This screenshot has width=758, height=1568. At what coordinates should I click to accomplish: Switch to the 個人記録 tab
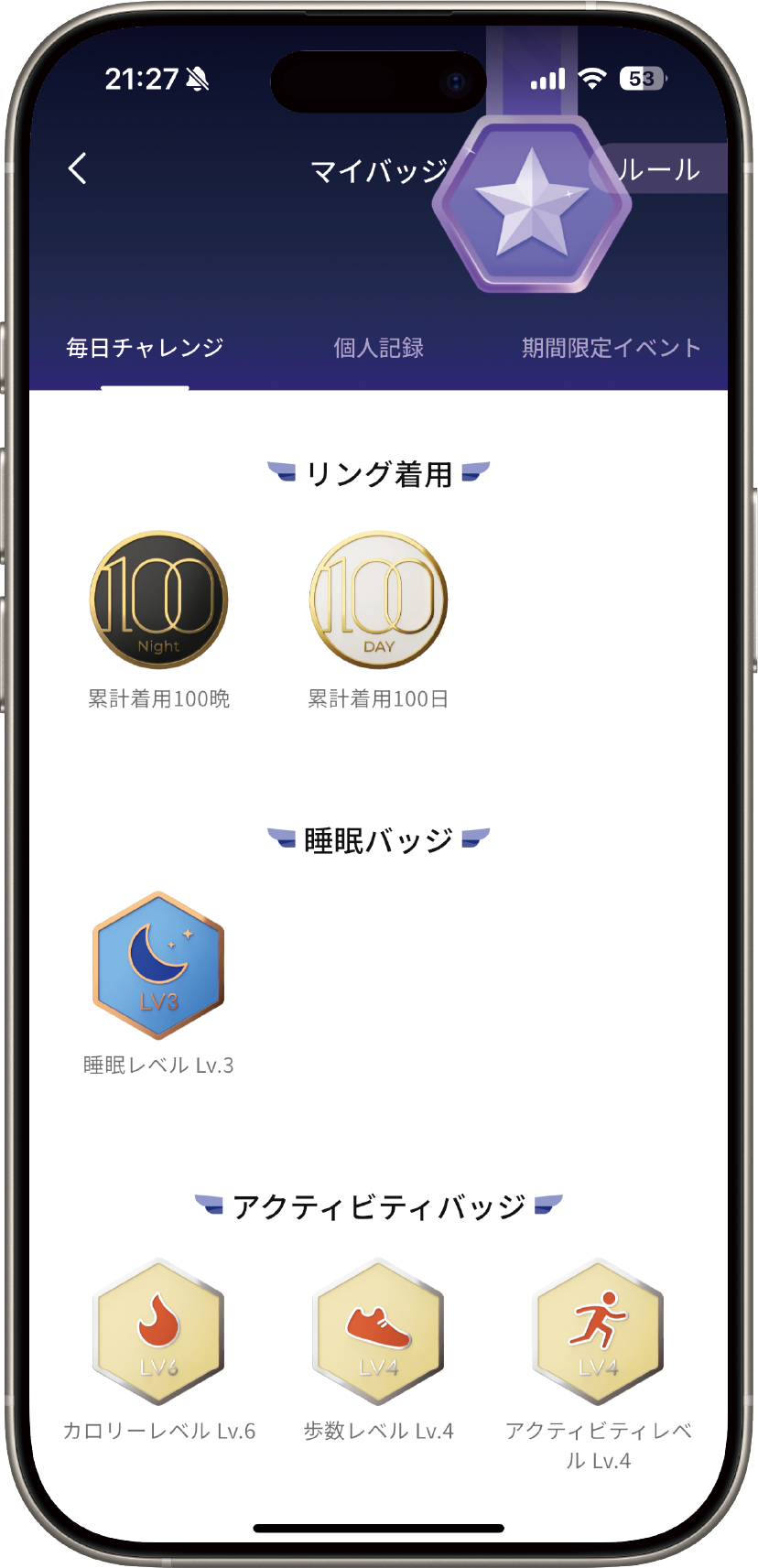pos(378,348)
